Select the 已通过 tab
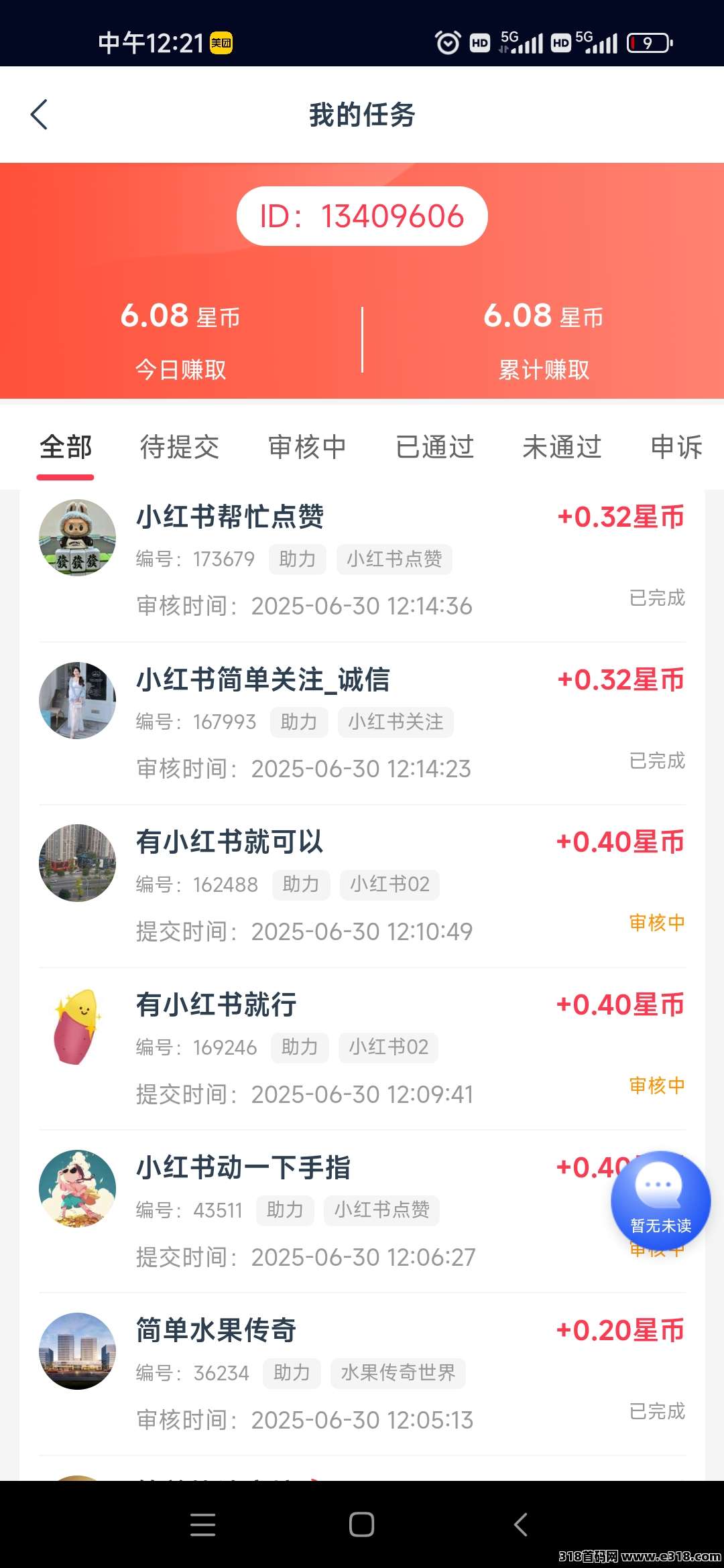Screen dimensions: 724x1568 434,447
